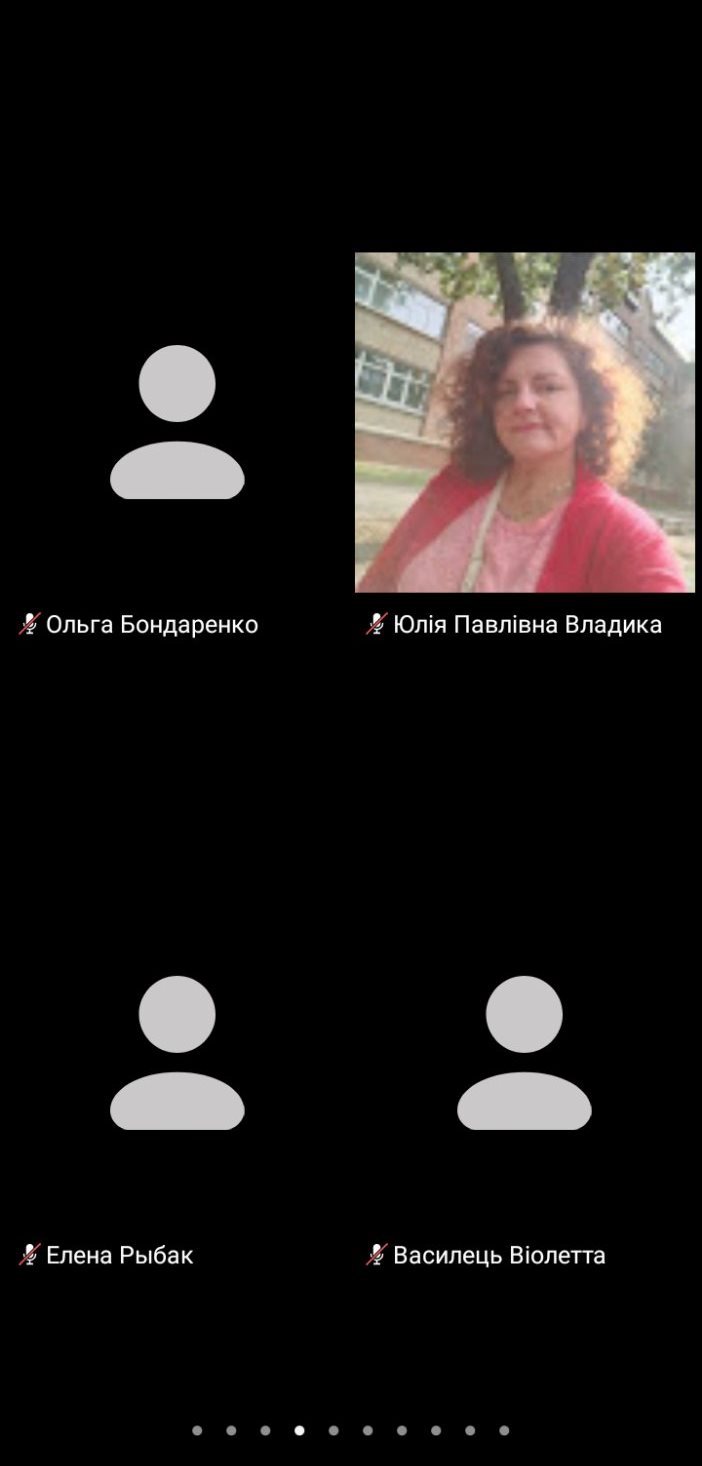Image resolution: width=702 pixels, height=1466 pixels.
Task: Open Юлія Павлівна Владика's video tile
Action: 524,422
